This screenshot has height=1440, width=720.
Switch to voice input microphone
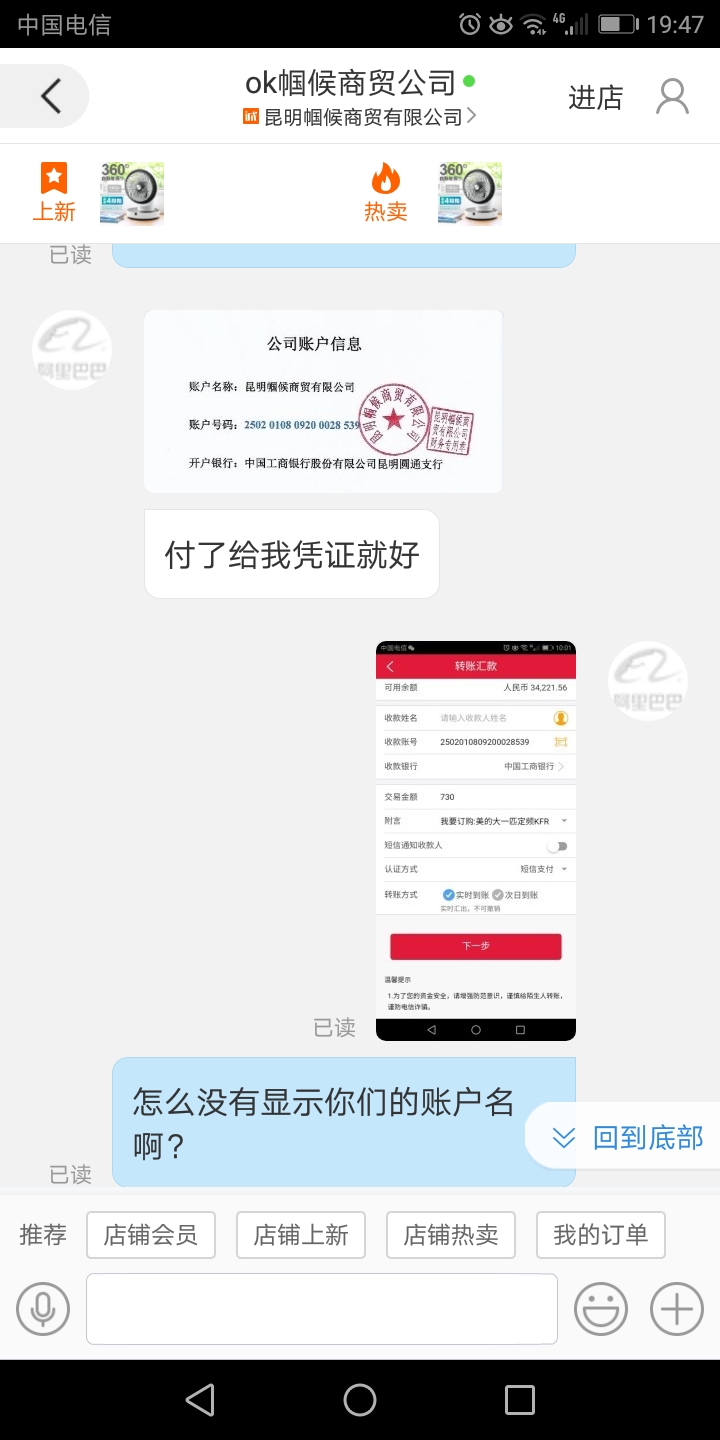43,1308
